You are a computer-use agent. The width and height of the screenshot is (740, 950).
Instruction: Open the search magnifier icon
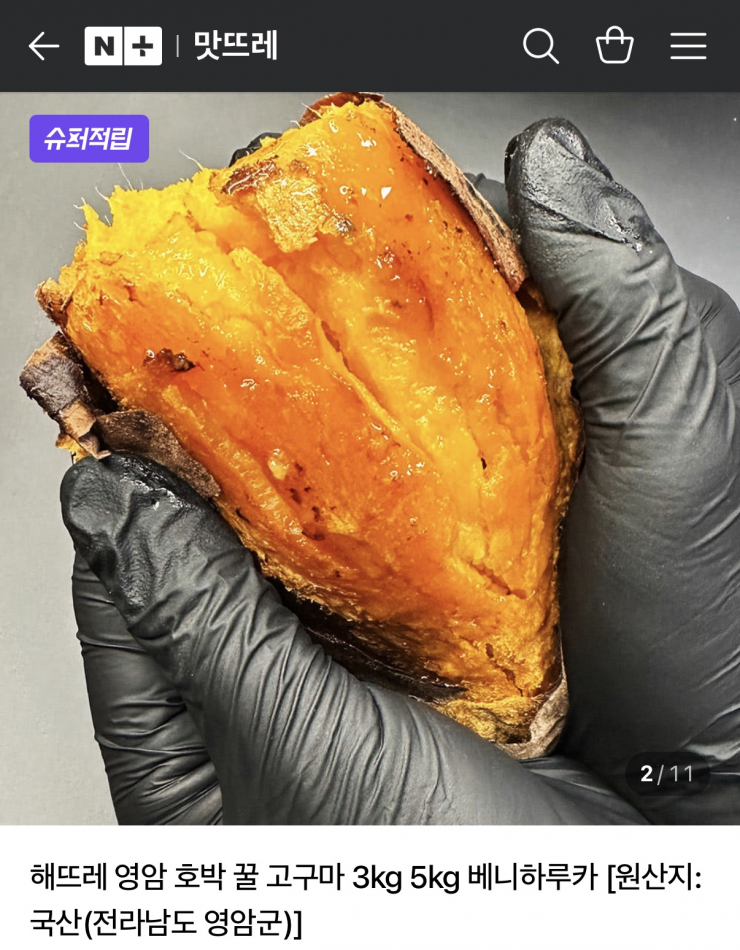click(540, 46)
